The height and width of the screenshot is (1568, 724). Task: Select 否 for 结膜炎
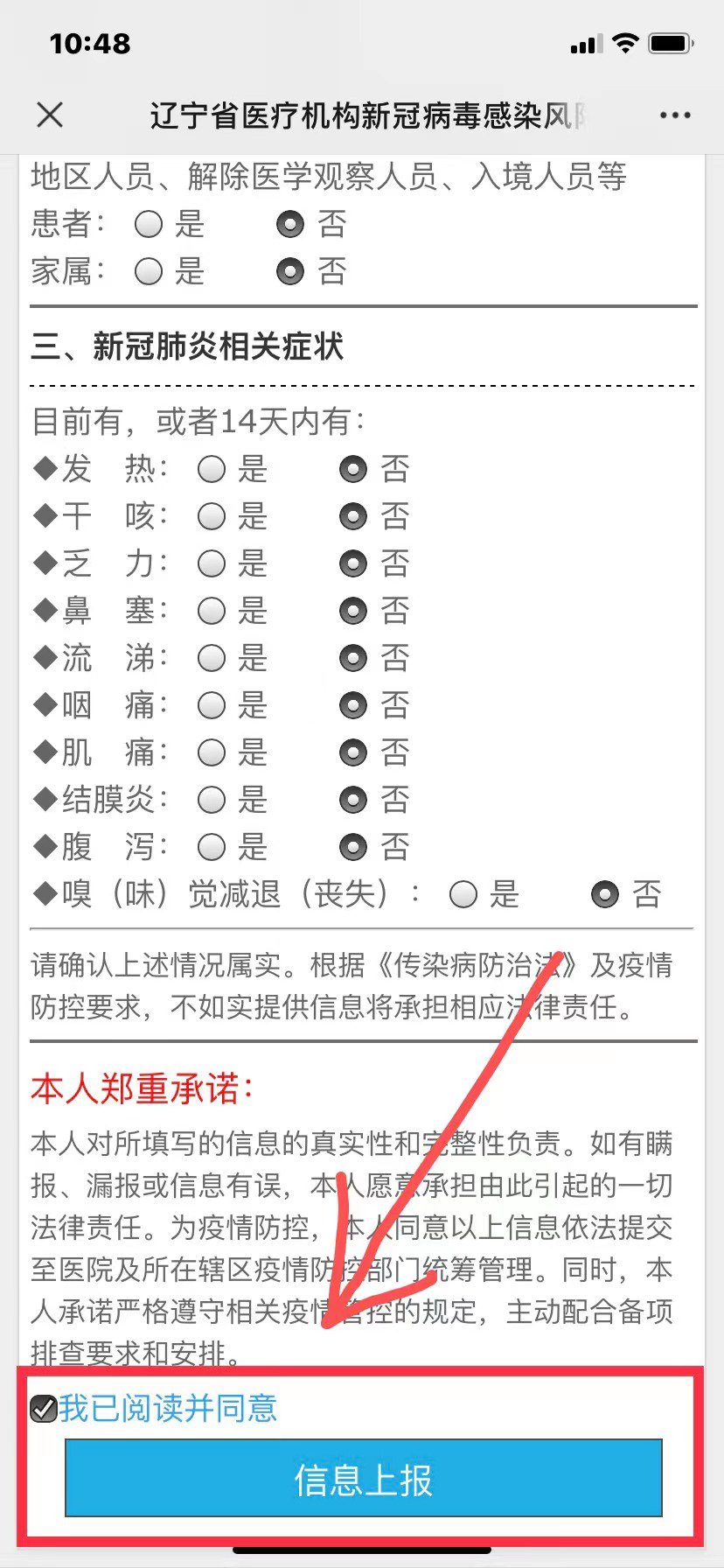click(353, 801)
